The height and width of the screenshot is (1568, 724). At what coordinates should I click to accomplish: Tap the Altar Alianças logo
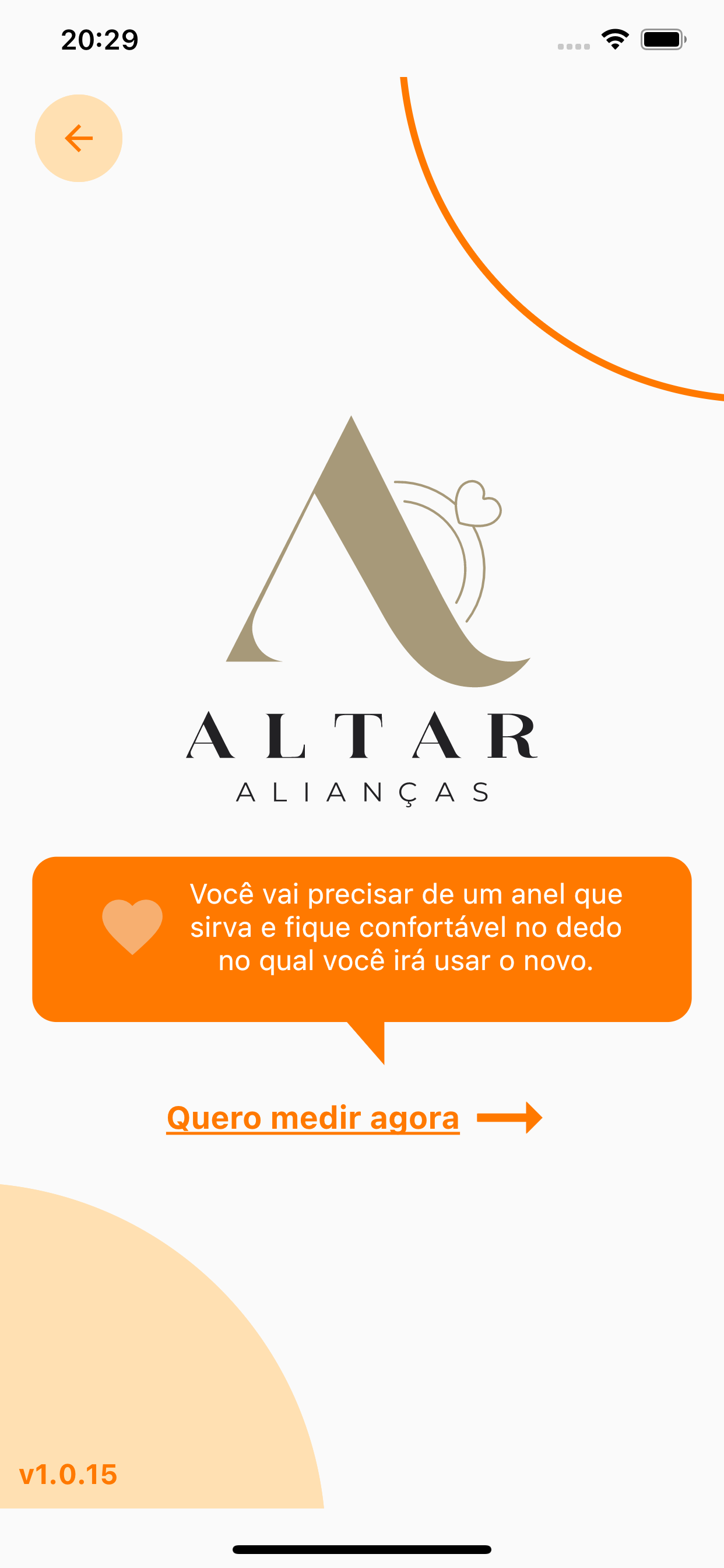362,608
